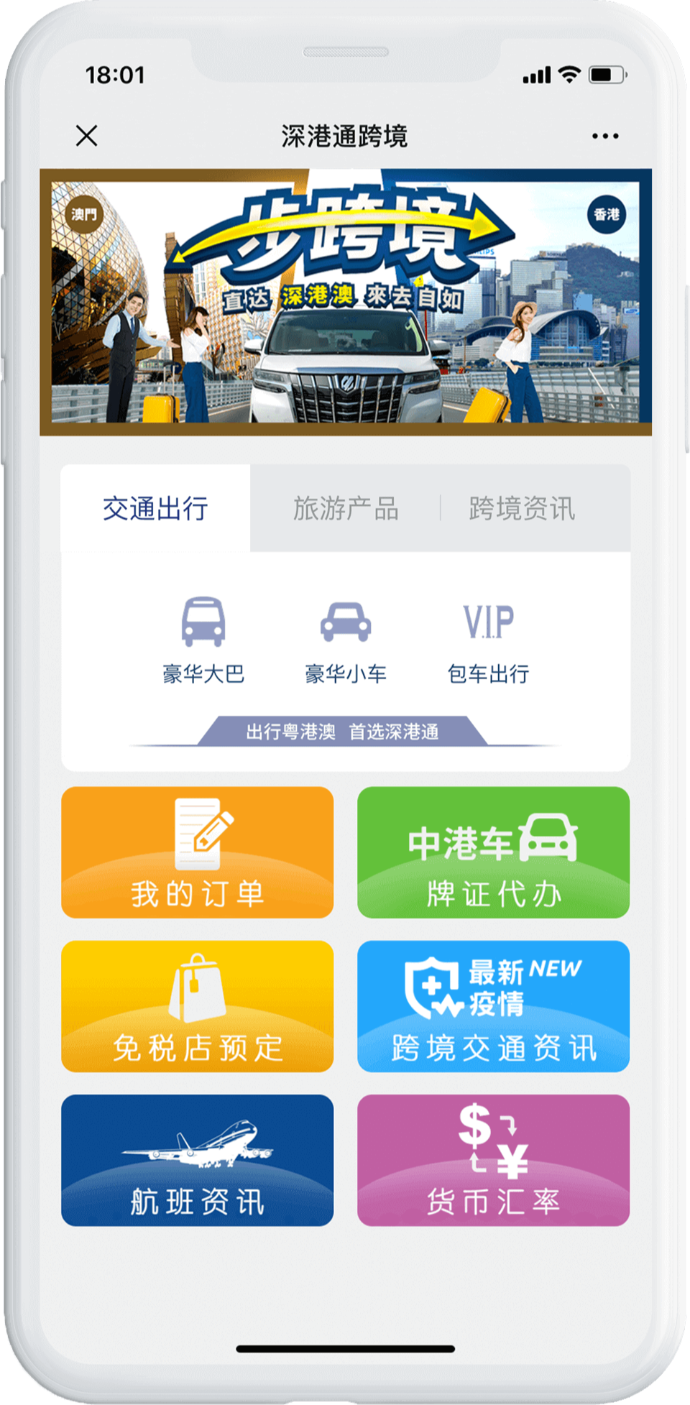The image size is (690, 1405).
Task: Check 货币汇率 currency exchange rates
Action: 493,1160
